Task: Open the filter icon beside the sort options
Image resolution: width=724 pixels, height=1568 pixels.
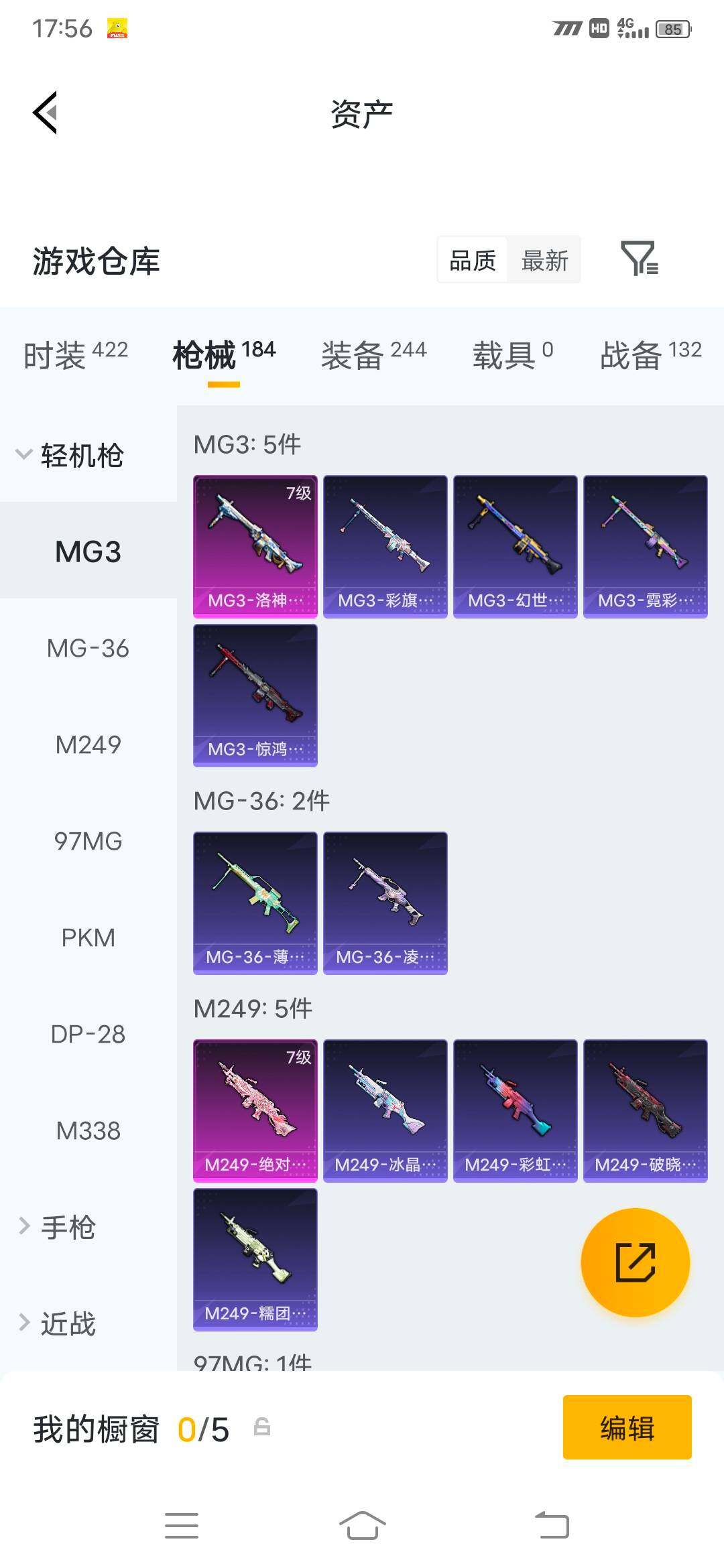Action: point(640,259)
